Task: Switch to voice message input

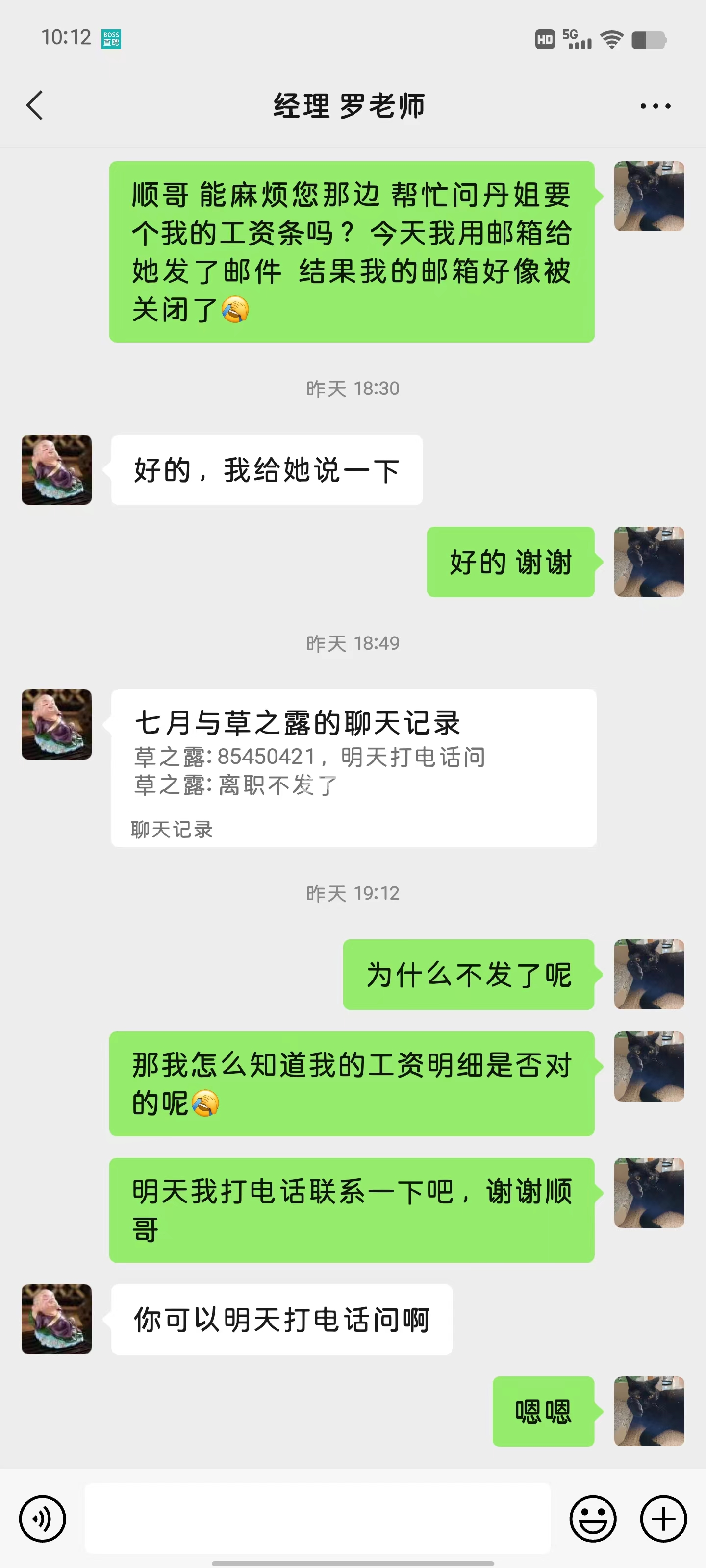Action: click(42, 1519)
